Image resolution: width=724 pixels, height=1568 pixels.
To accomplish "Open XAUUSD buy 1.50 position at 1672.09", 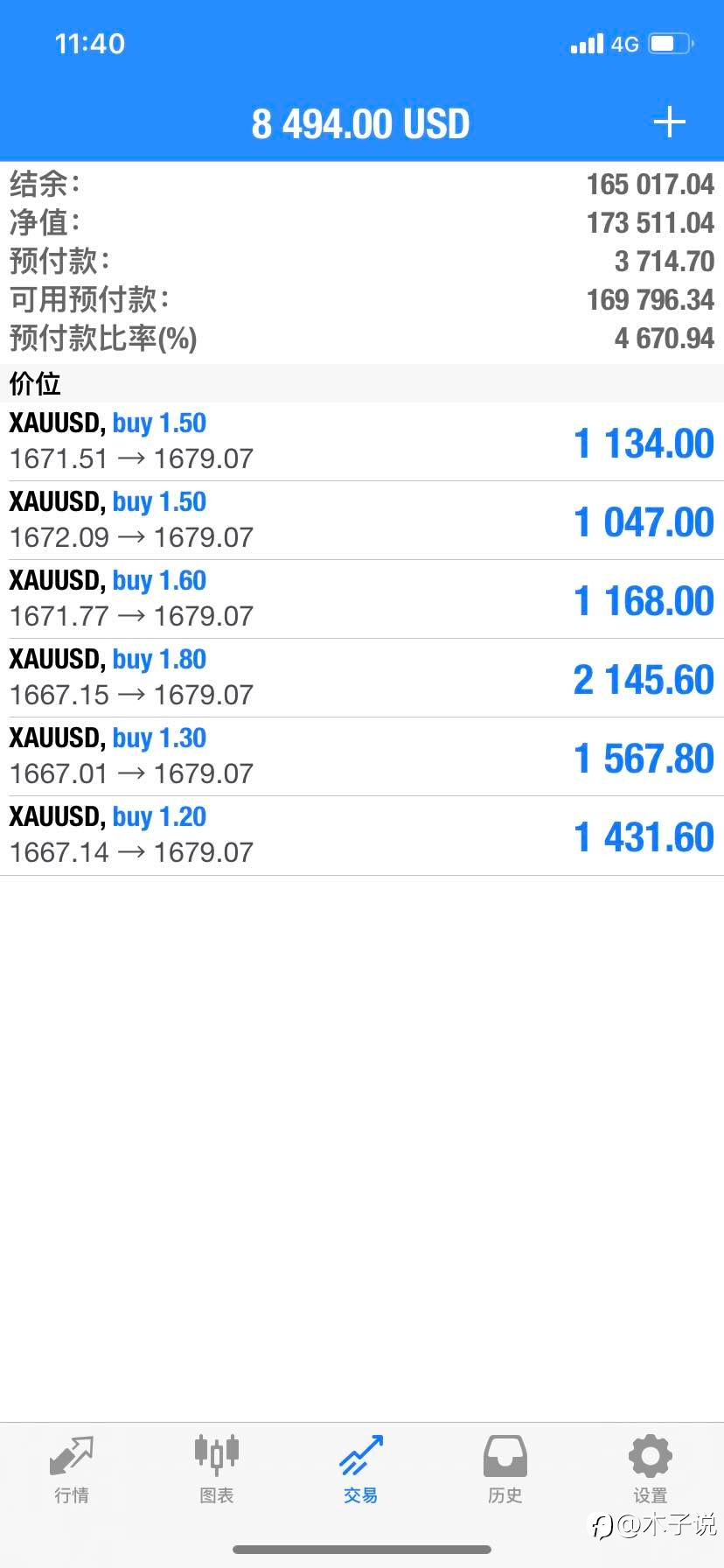I will point(362,521).
